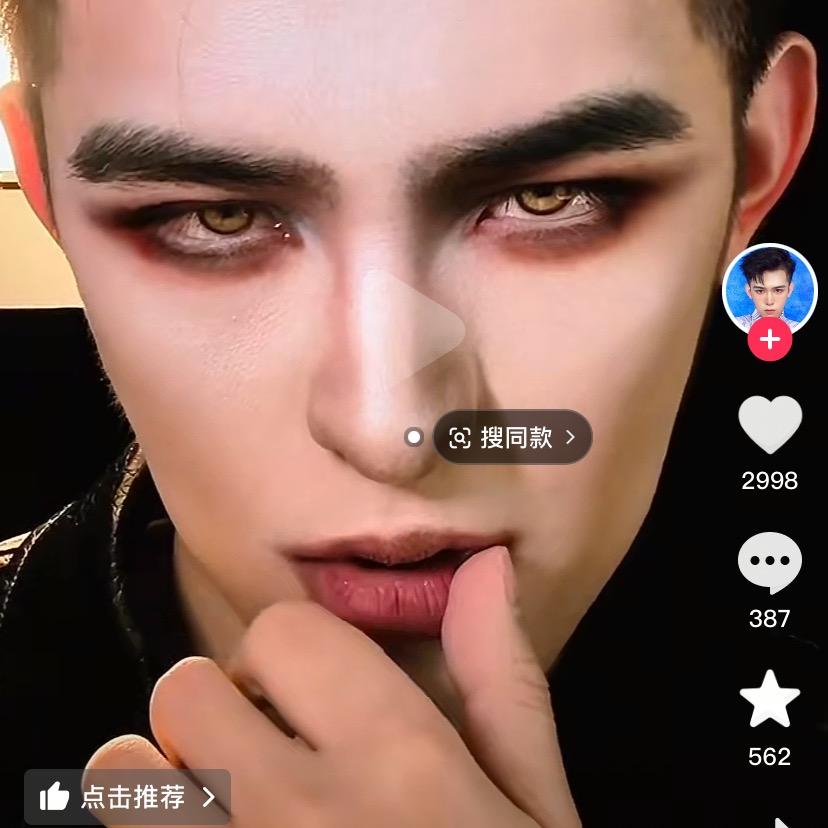This screenshot has width=828, height=828.
Task: Add this video to favorites
Action: pyautogui.click(x=769, y=700)
